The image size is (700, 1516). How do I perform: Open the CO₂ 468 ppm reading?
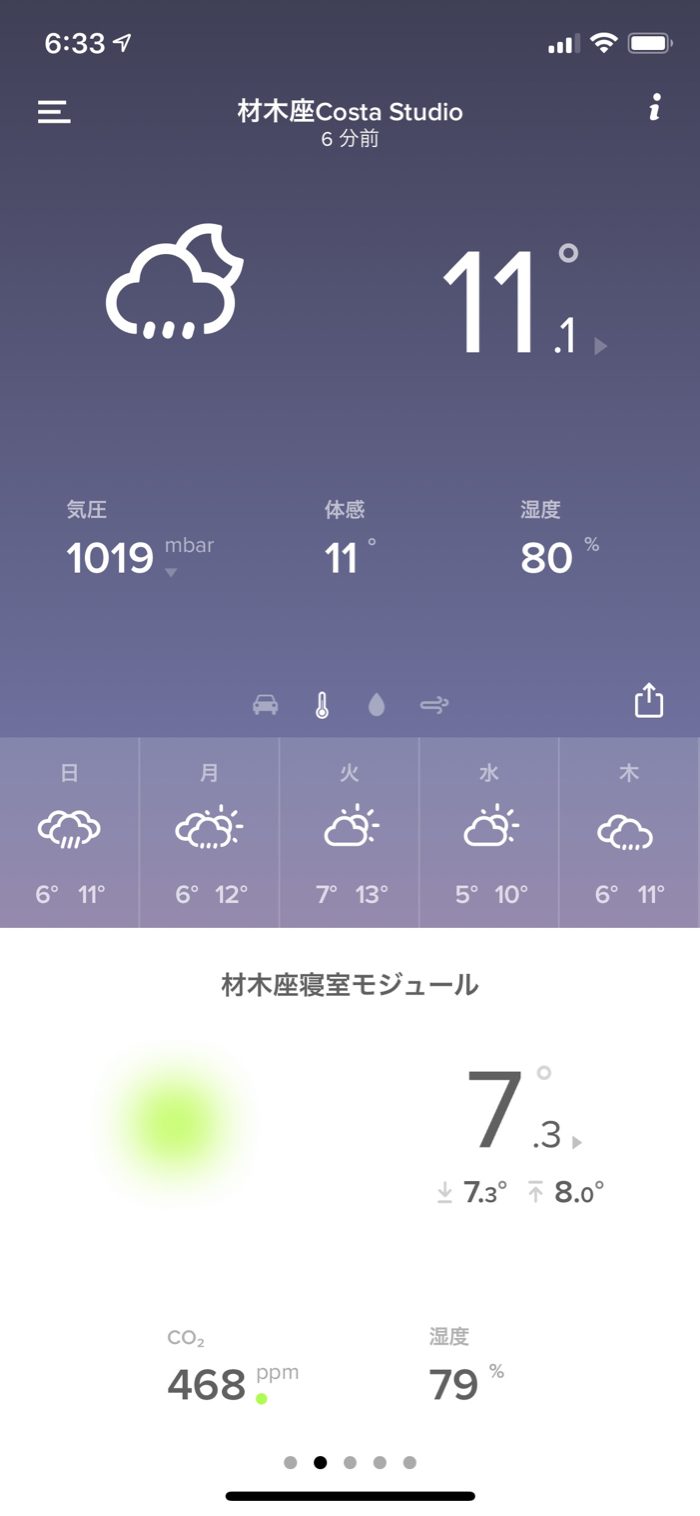tap(232, 1384)
